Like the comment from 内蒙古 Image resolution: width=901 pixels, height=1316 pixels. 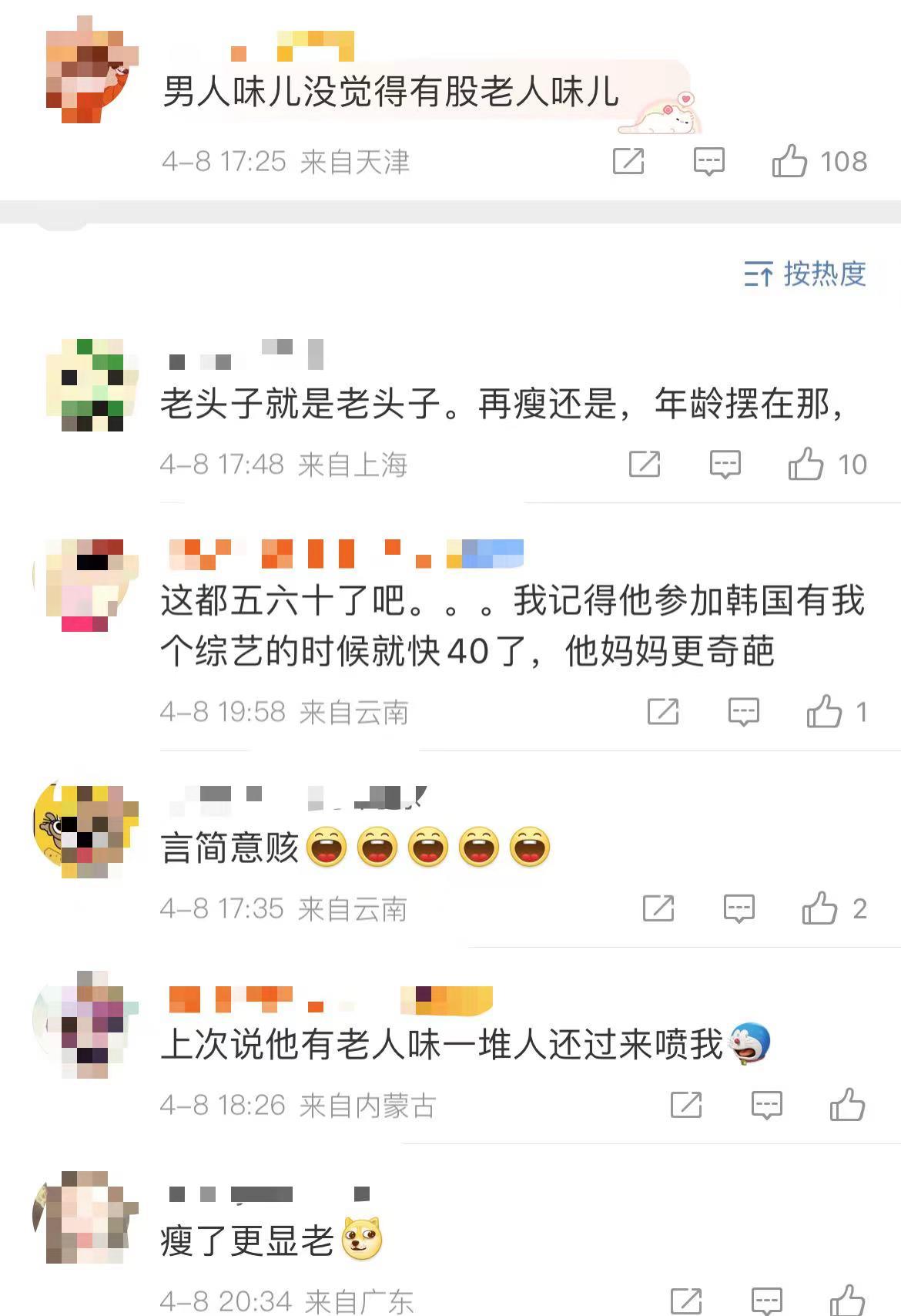[847, 1105]
